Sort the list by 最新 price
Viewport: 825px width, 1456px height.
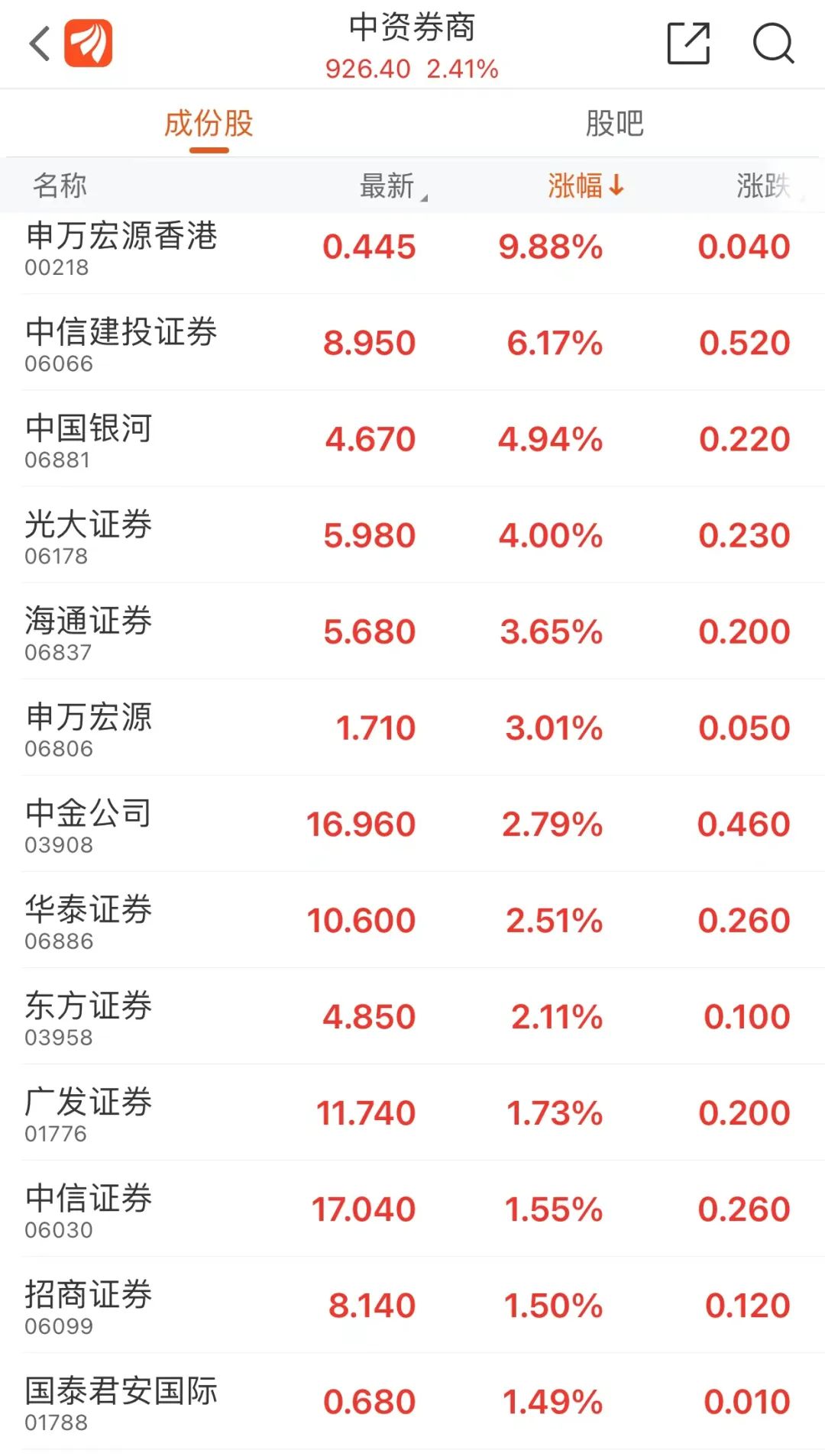click(390, 186)
